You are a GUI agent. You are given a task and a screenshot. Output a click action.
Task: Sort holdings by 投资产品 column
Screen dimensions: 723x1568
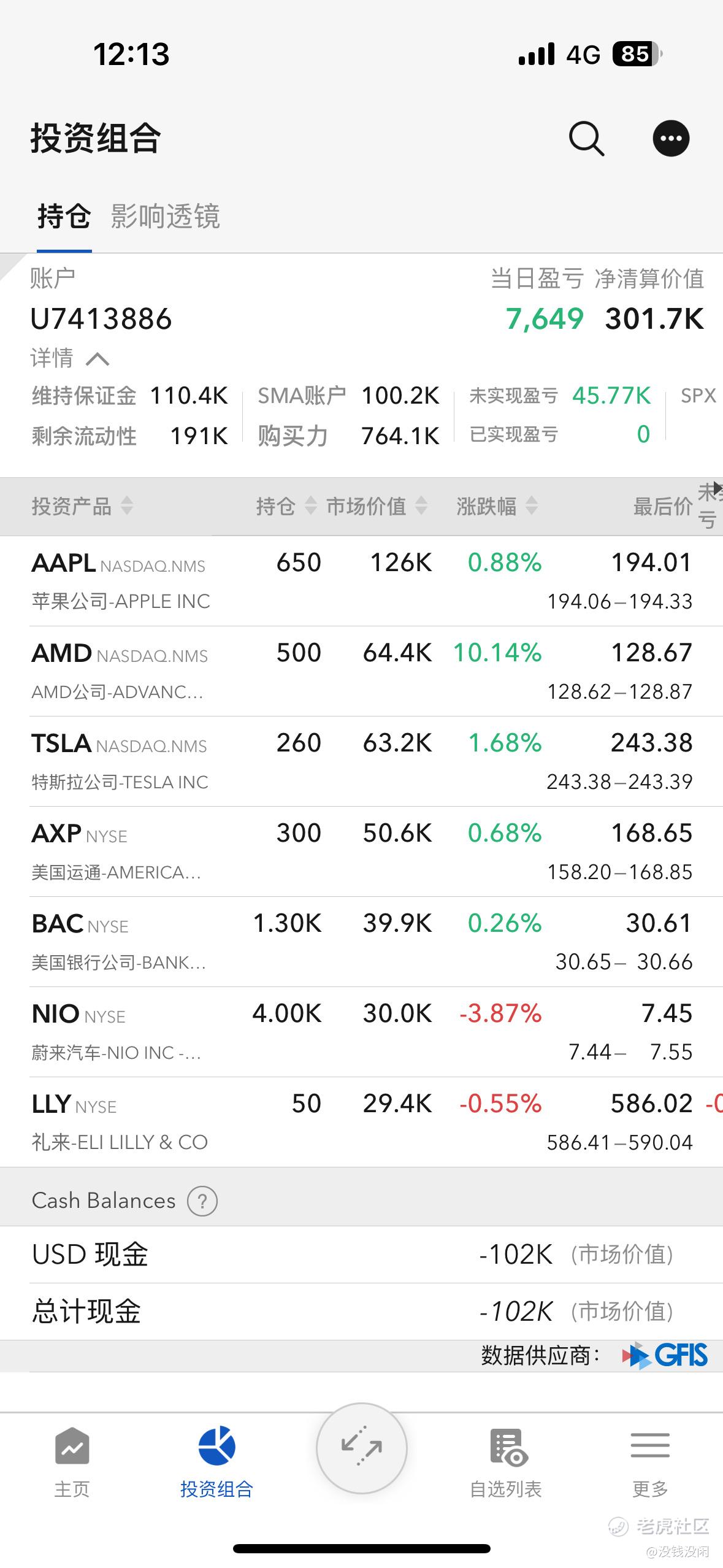click(x=82, y=506)
